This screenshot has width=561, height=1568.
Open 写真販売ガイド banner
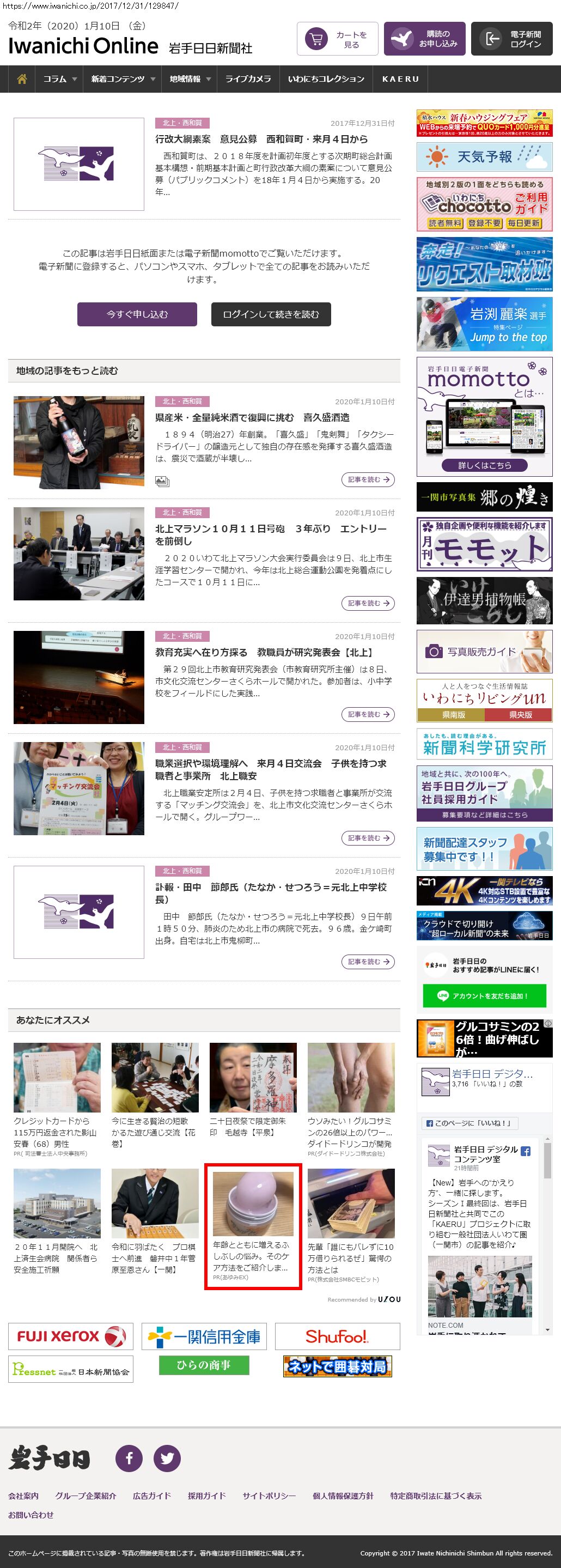(x=484, y=651)
